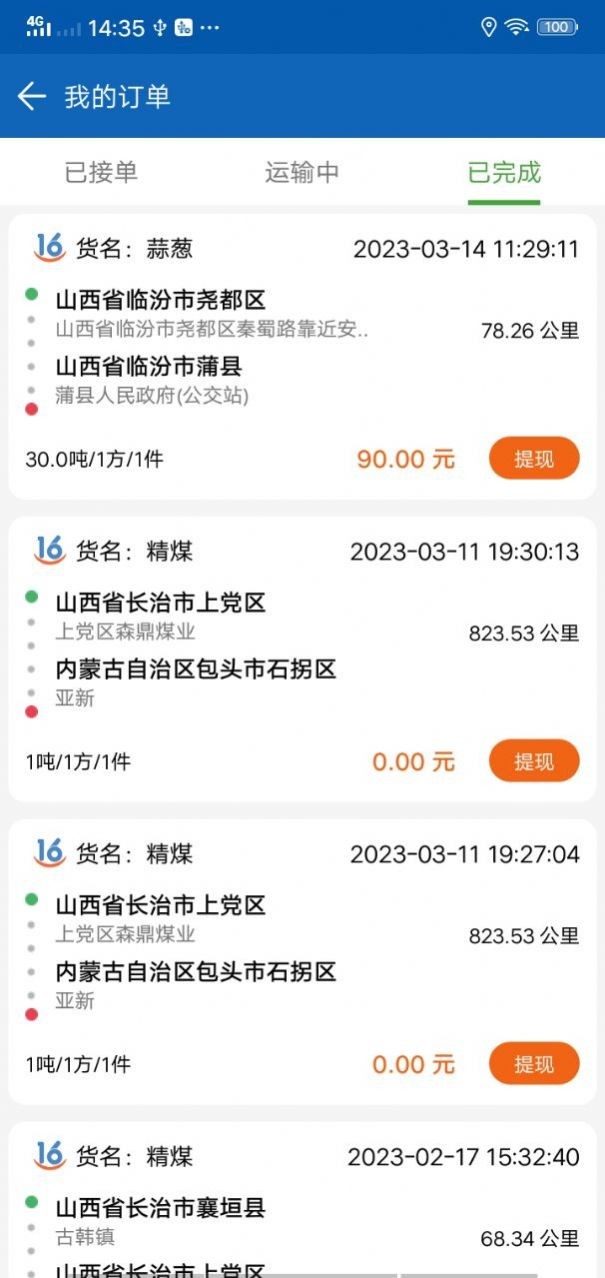Go back from 我的订单
The image size is (605, 1278).
[x=32, y=96]
